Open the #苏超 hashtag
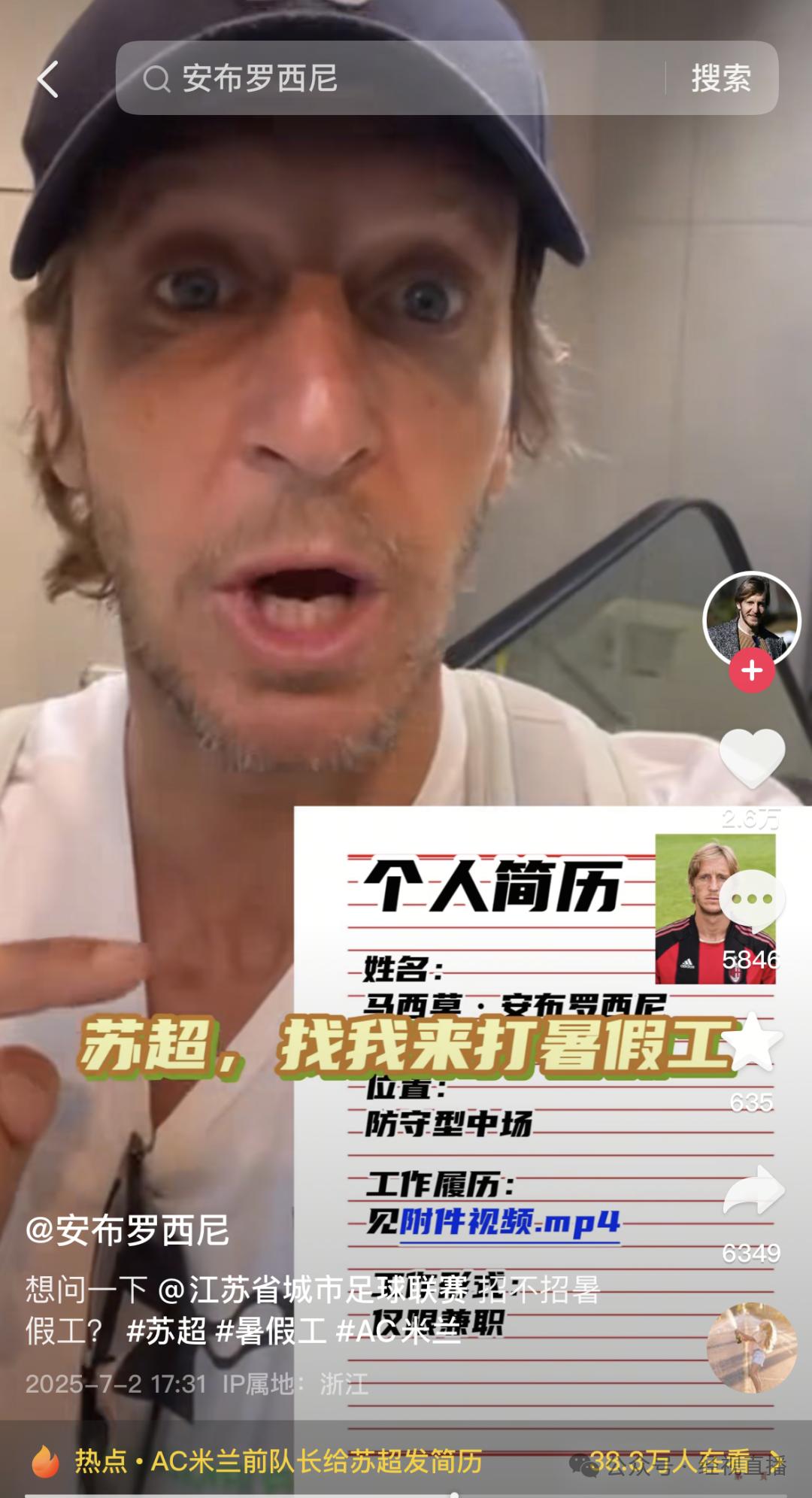The image size is (812, 1498). click(x=166, y=1331)
